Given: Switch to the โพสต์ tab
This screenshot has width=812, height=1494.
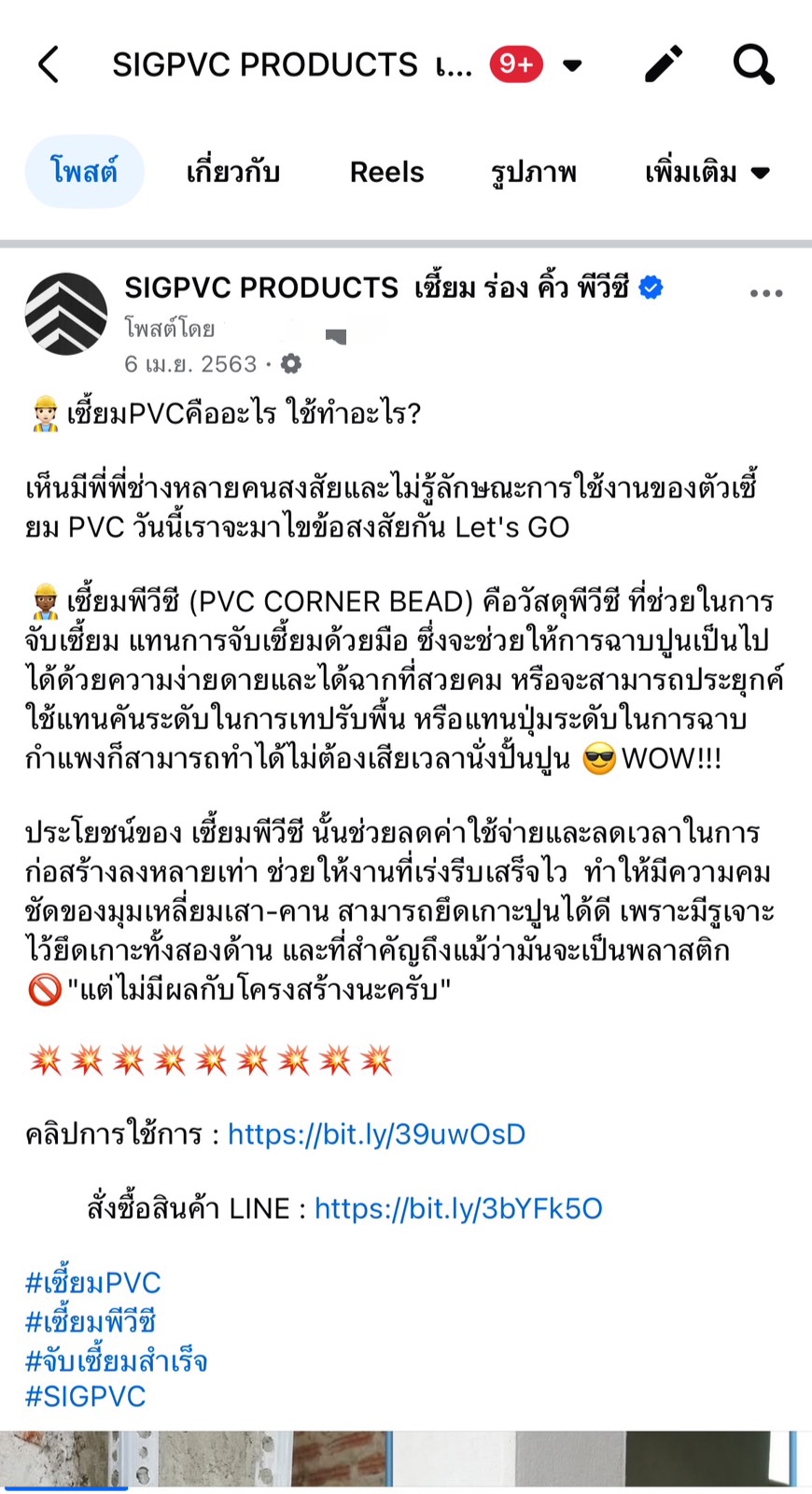Looking at the screenshot, I should tap(84, 172).
